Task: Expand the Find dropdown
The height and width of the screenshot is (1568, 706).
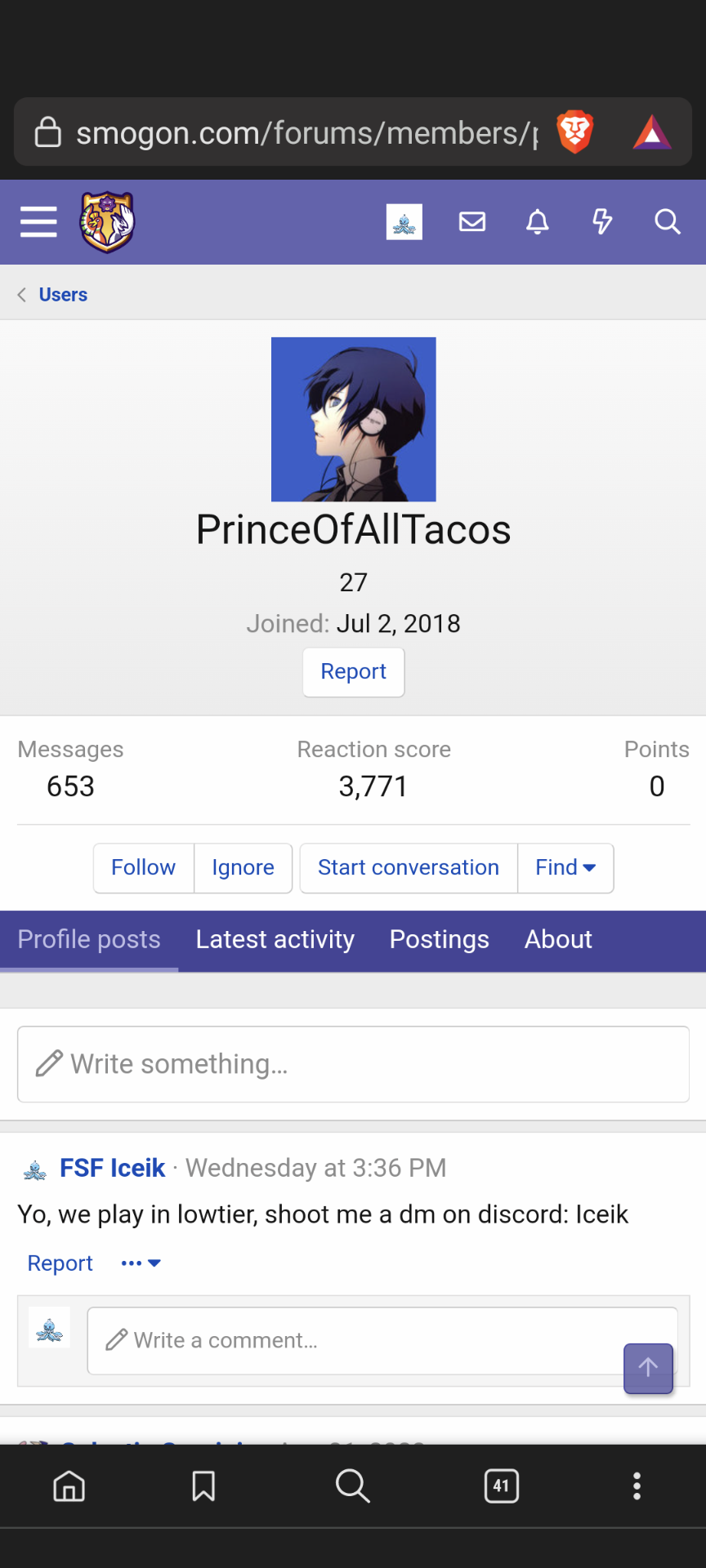Action: point(565,867)
